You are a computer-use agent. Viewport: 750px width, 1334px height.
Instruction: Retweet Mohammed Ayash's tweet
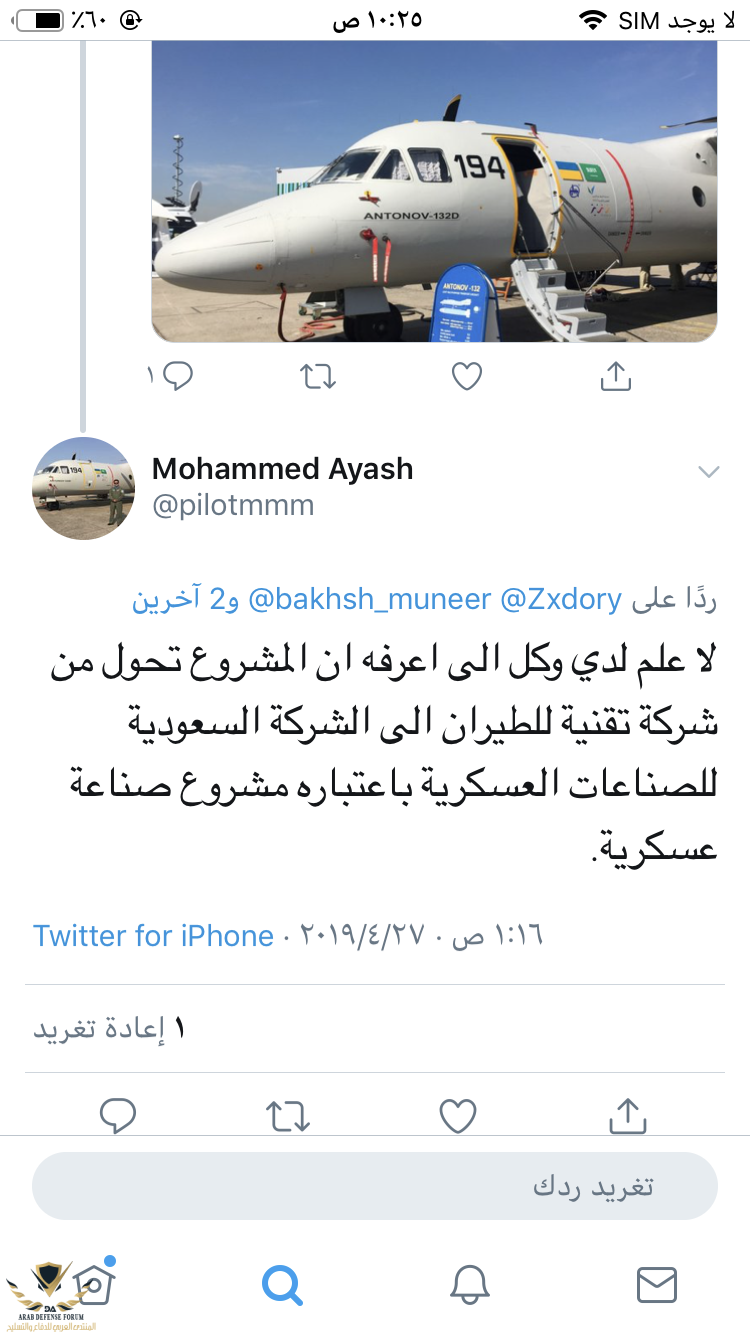288,1114
